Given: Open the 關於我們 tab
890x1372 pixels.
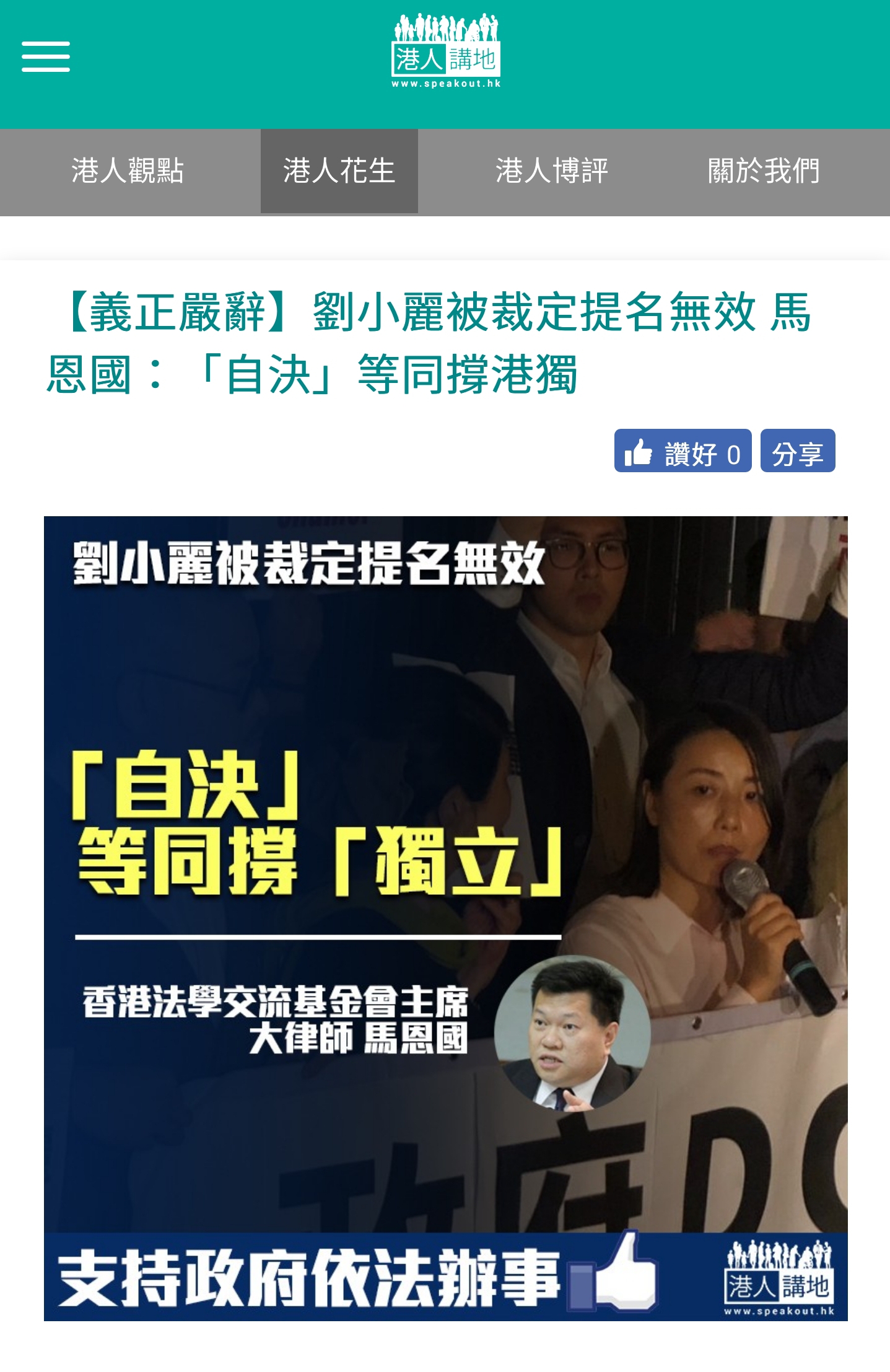Looking at the screenshot, I should pos(763,171).
